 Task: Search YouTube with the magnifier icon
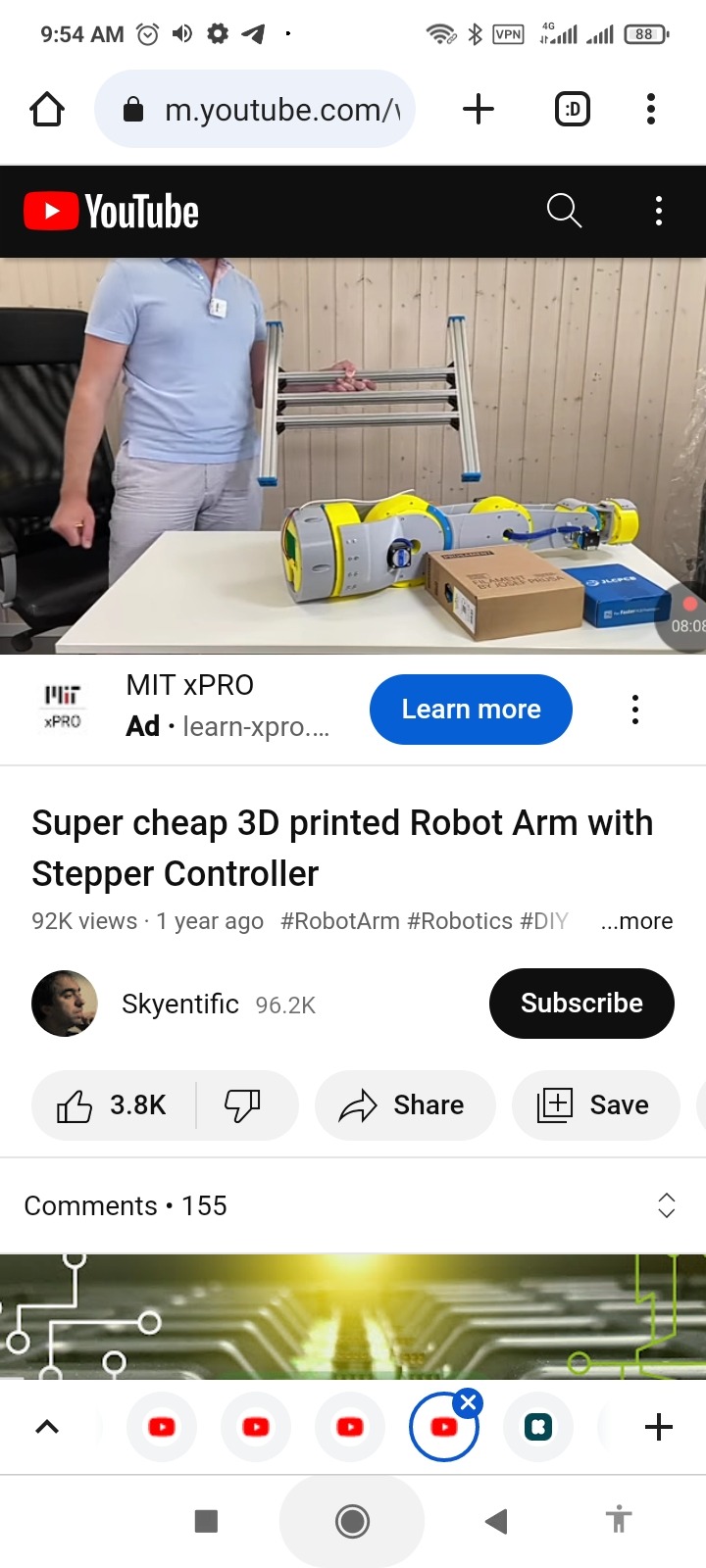(564, 211)
